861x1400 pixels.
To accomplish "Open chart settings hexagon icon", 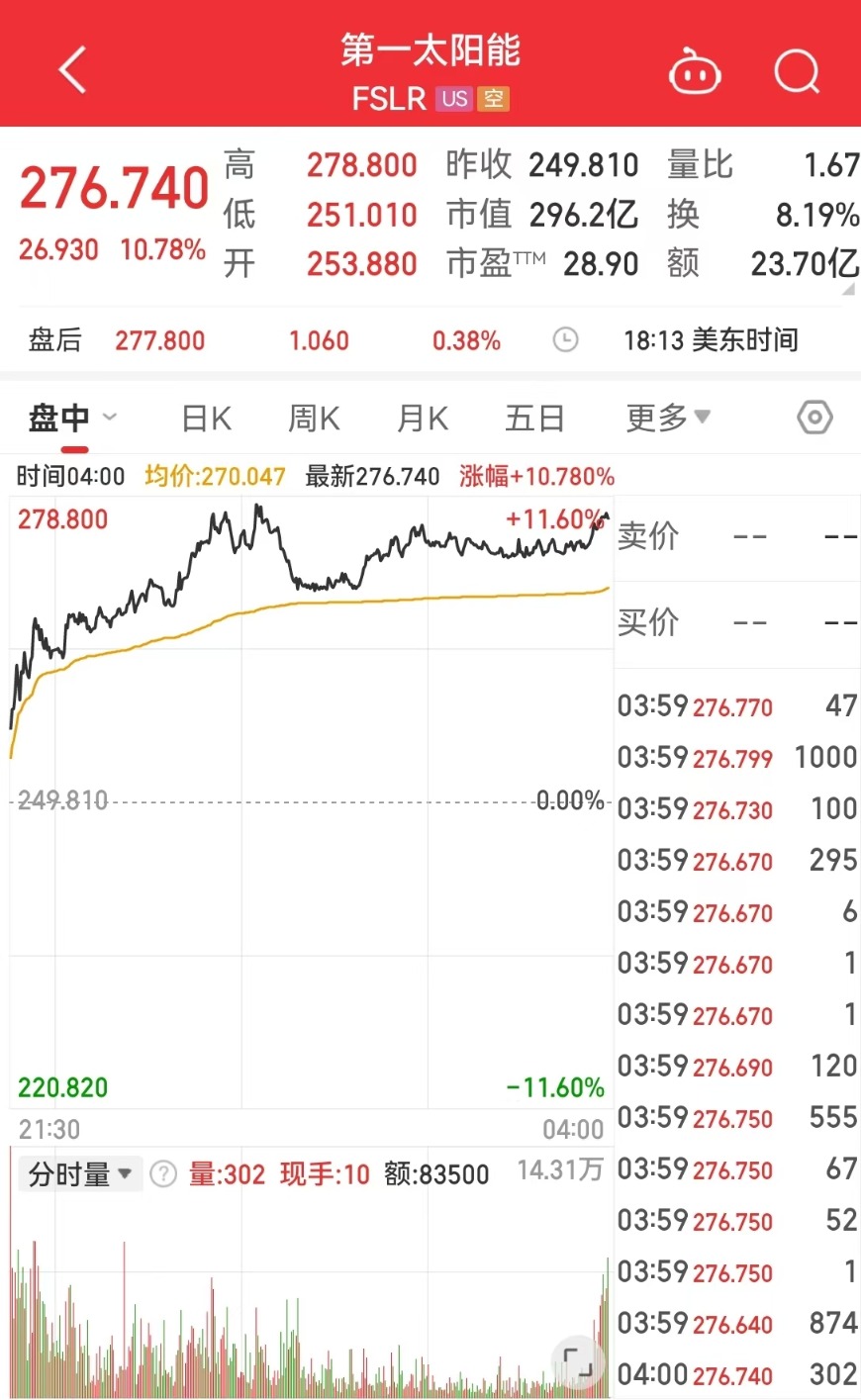I will (x=813, y=418).
